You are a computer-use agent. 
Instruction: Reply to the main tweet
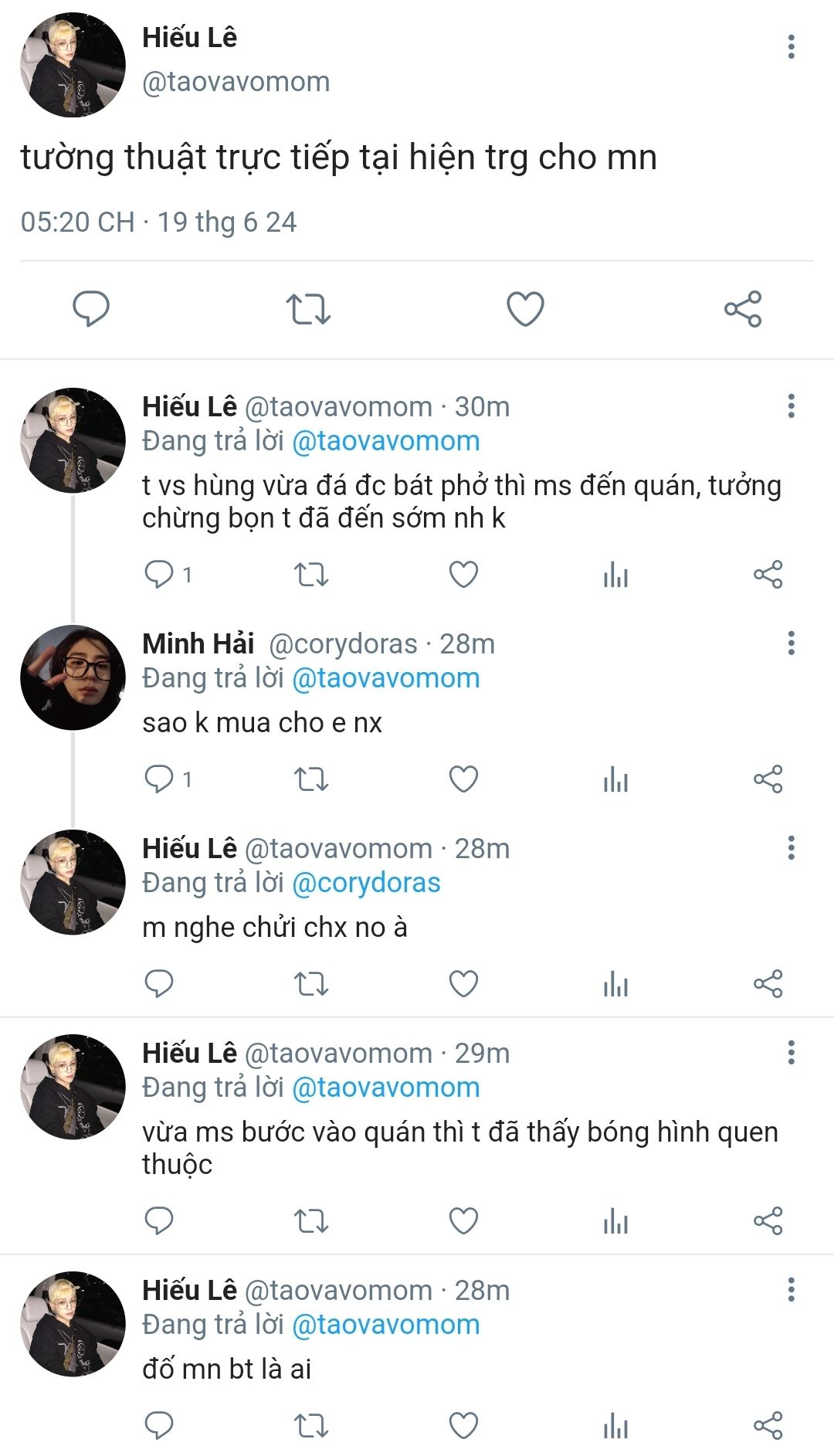pos(91,309)
